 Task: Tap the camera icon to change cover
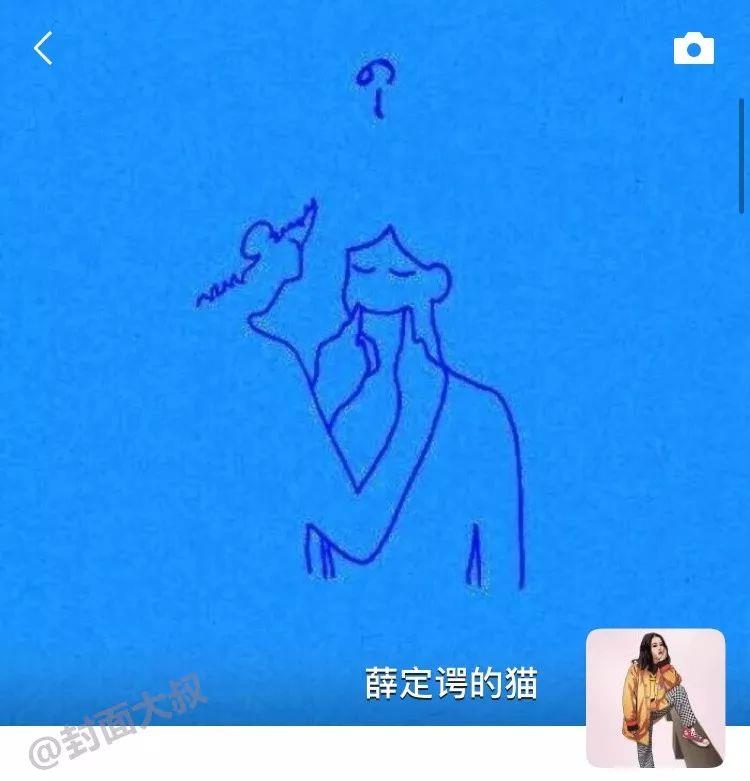(x=694, y=48)
